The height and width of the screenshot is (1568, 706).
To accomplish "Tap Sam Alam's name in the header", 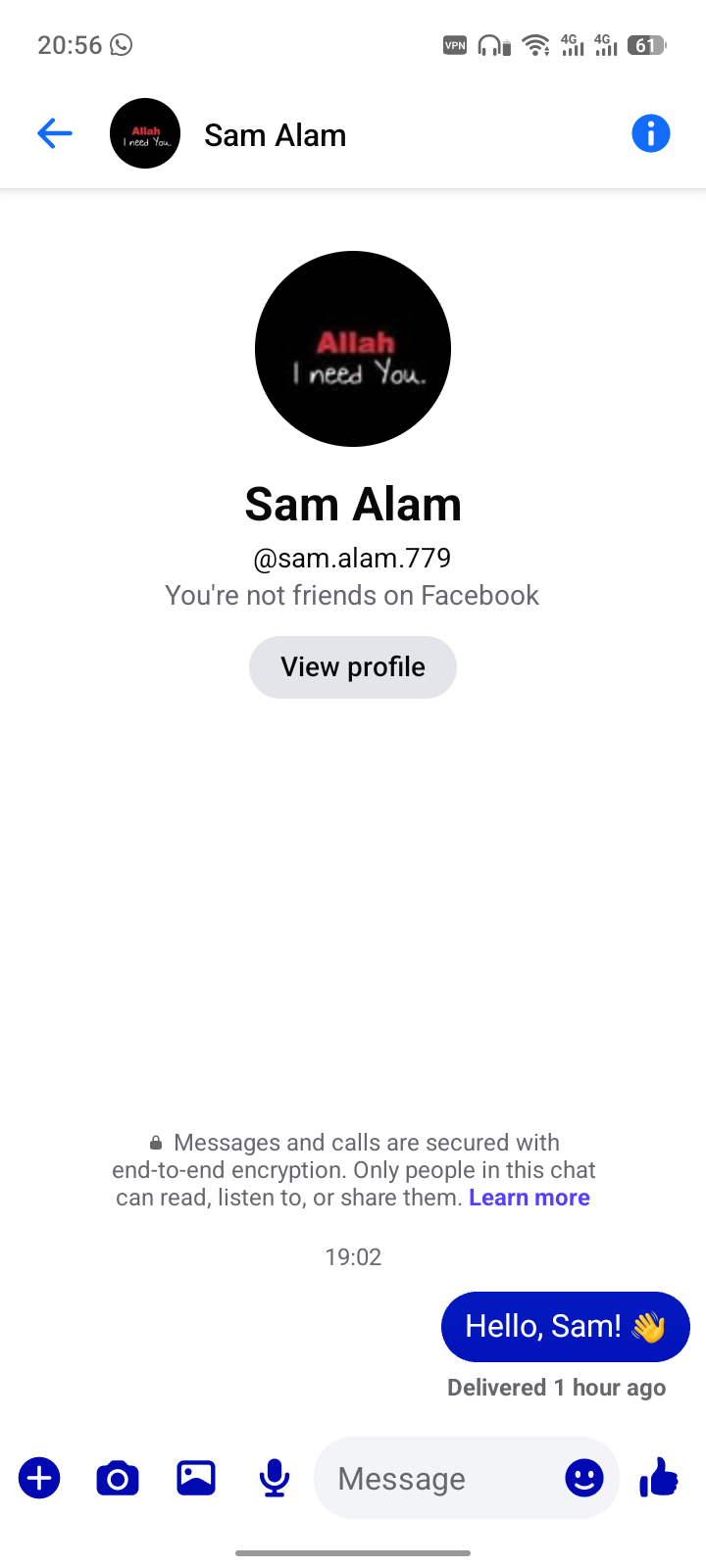I will coord(276,135).
